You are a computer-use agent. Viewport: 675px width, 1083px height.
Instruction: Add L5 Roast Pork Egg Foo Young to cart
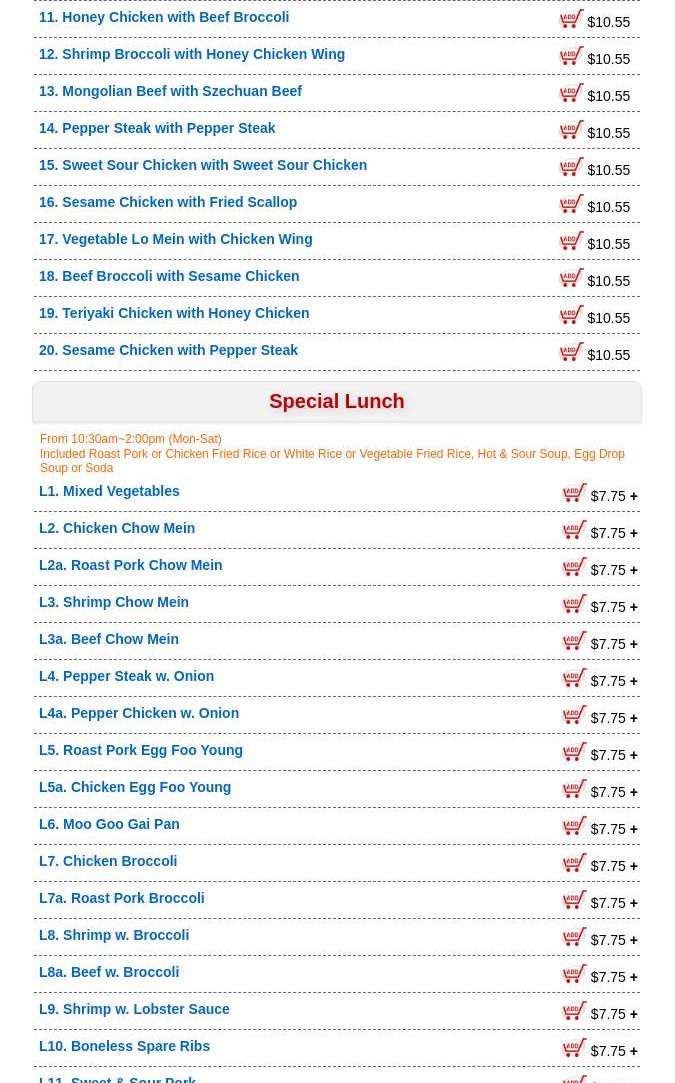point(574,752)
